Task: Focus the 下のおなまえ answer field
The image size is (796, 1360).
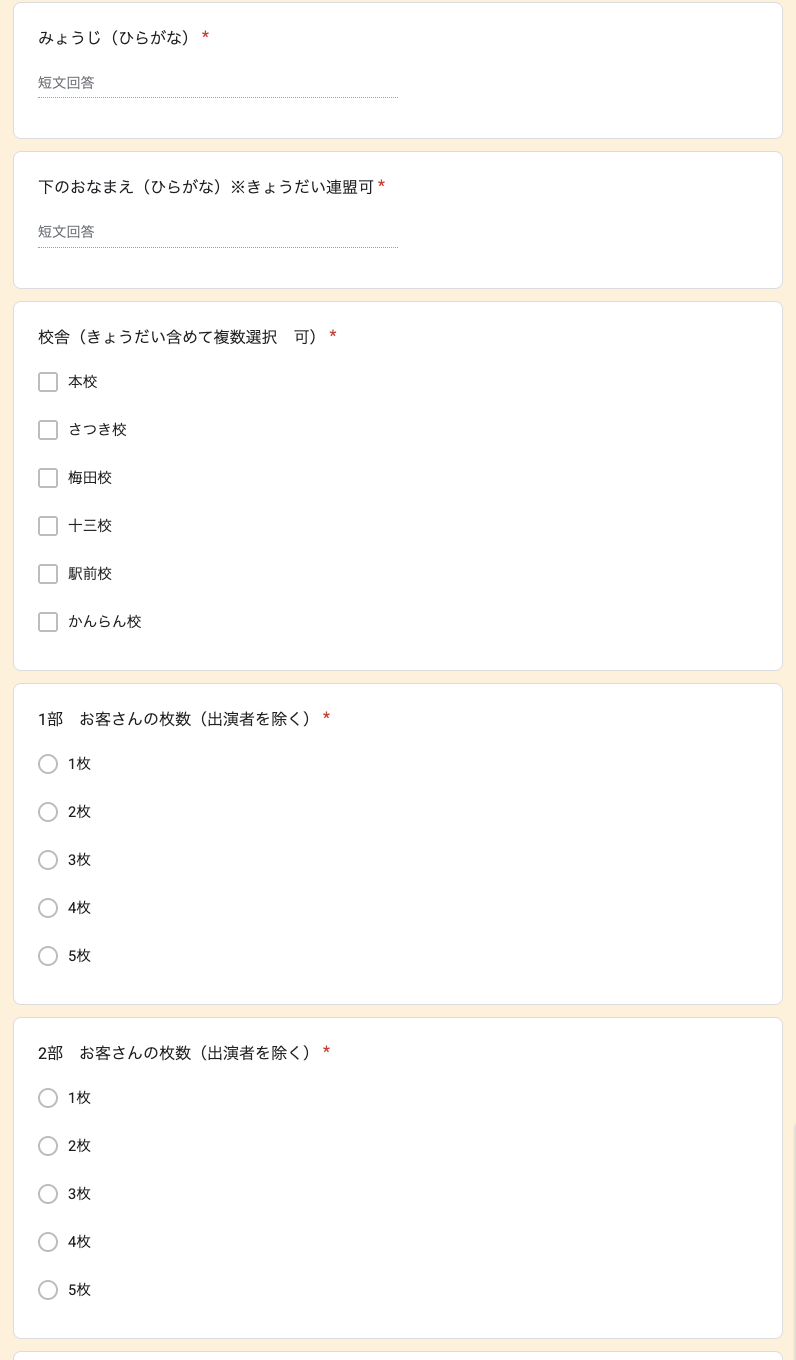Action: pos(218,232)
